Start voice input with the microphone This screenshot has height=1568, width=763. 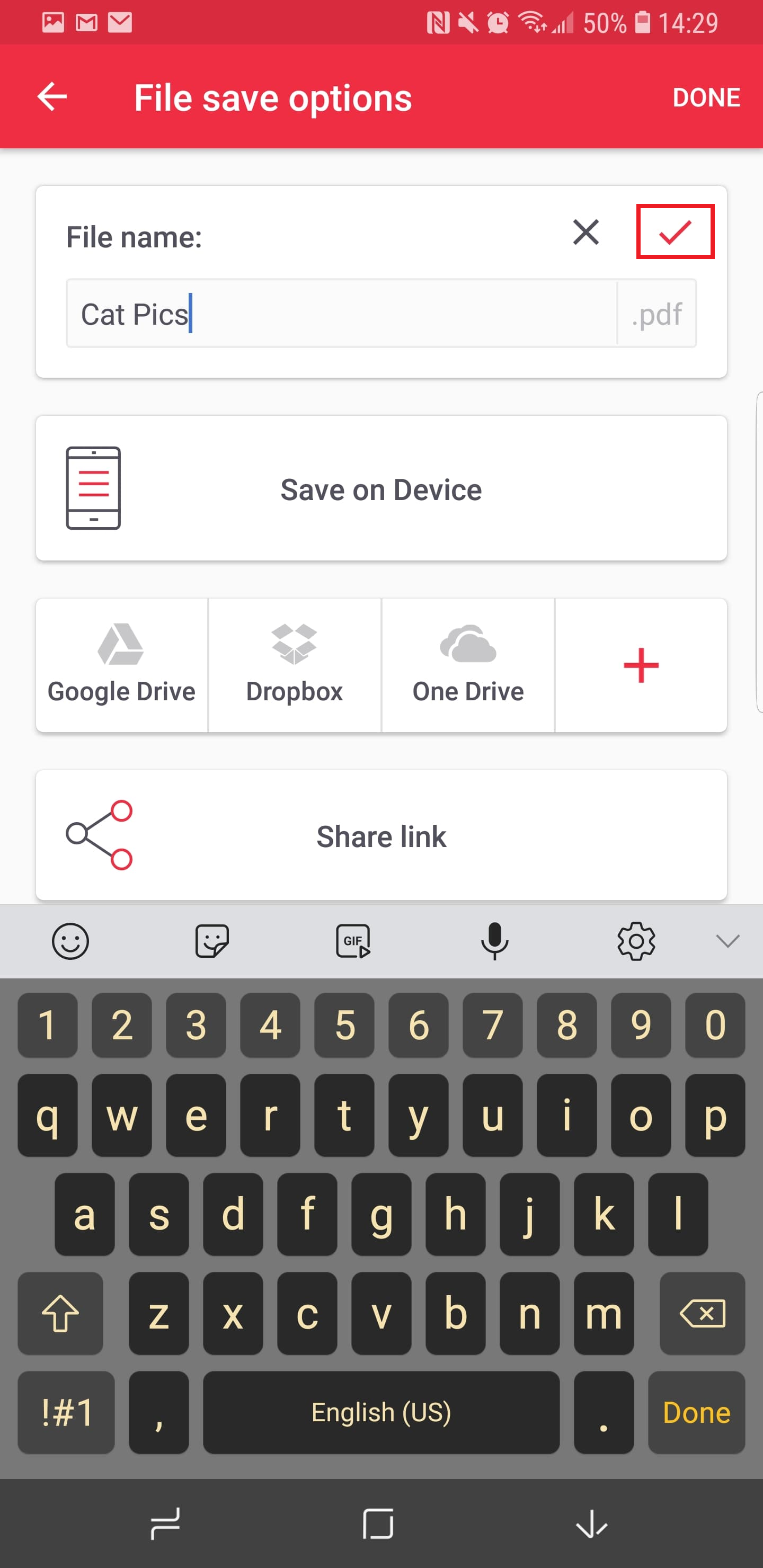tap(494, 941)
